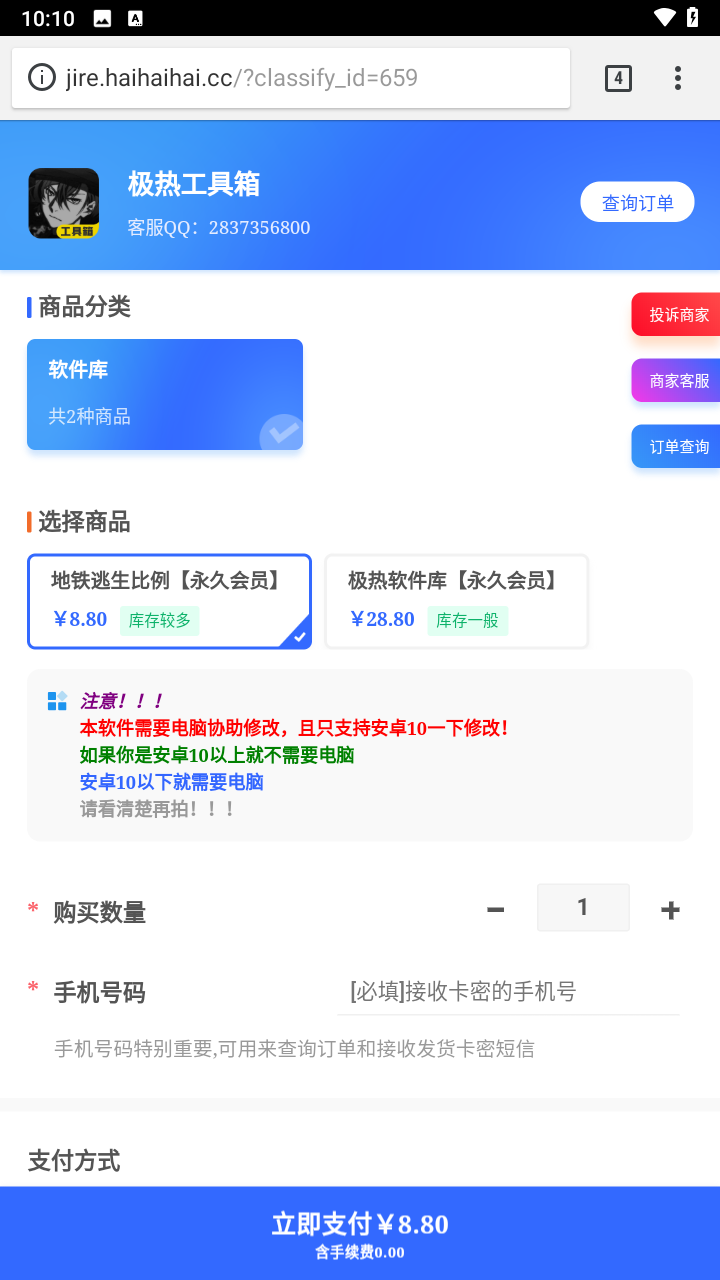The width and height of the screenshot is (720, 1280).
Task: Focus the 手机号码 input field
Action: point(509,992)
